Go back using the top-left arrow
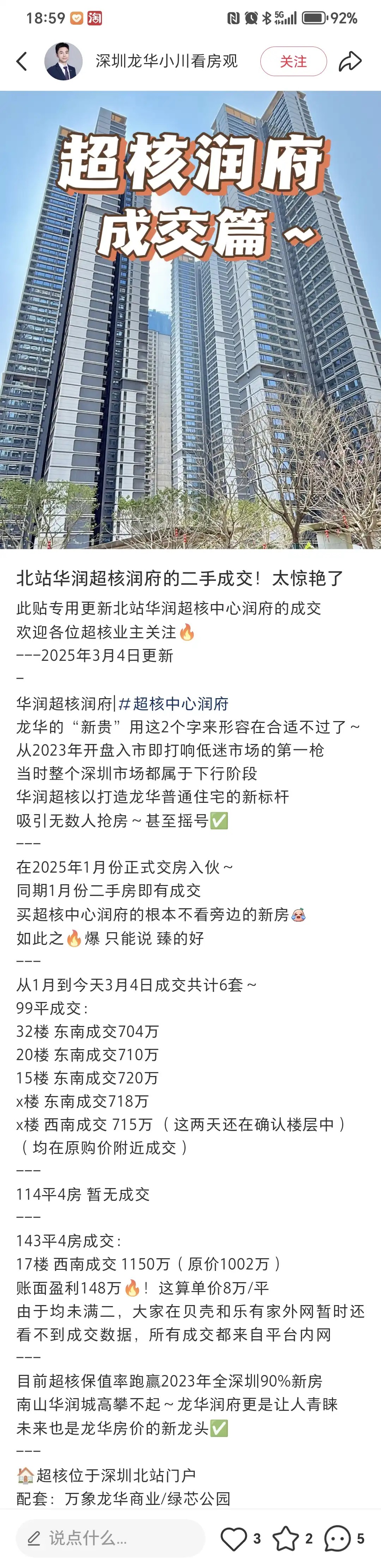 click(22, 61)
